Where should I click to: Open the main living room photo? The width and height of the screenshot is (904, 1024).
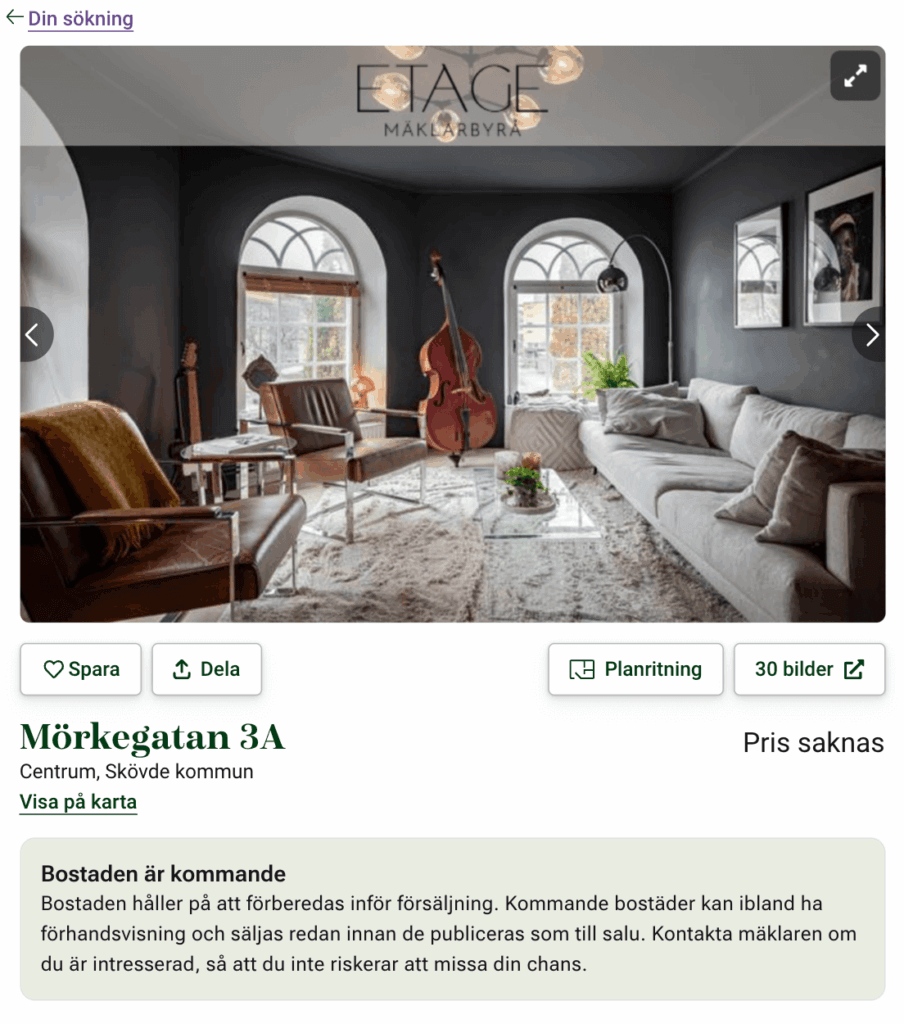[452, 400]
